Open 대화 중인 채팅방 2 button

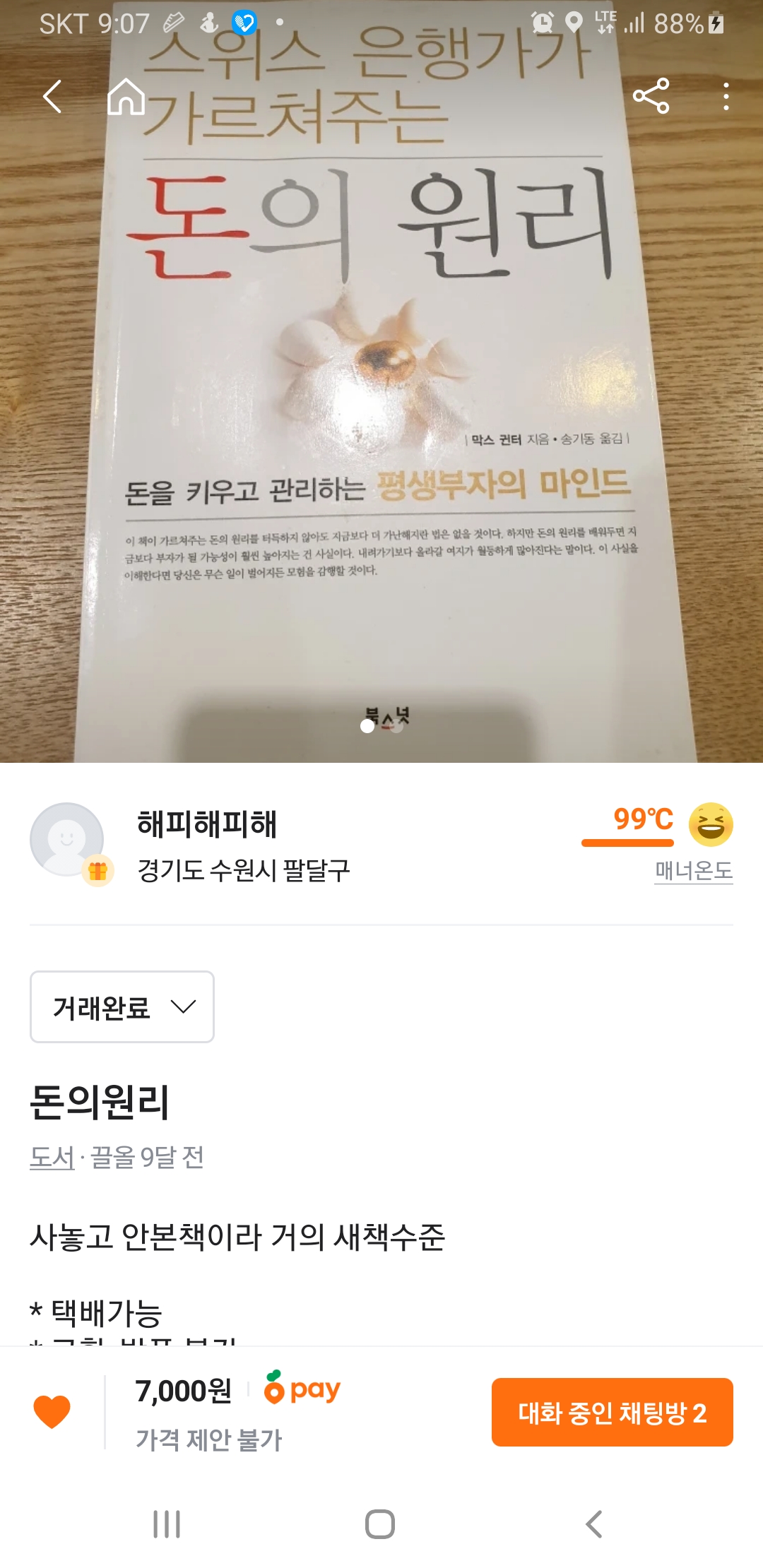pos(613,1412)
